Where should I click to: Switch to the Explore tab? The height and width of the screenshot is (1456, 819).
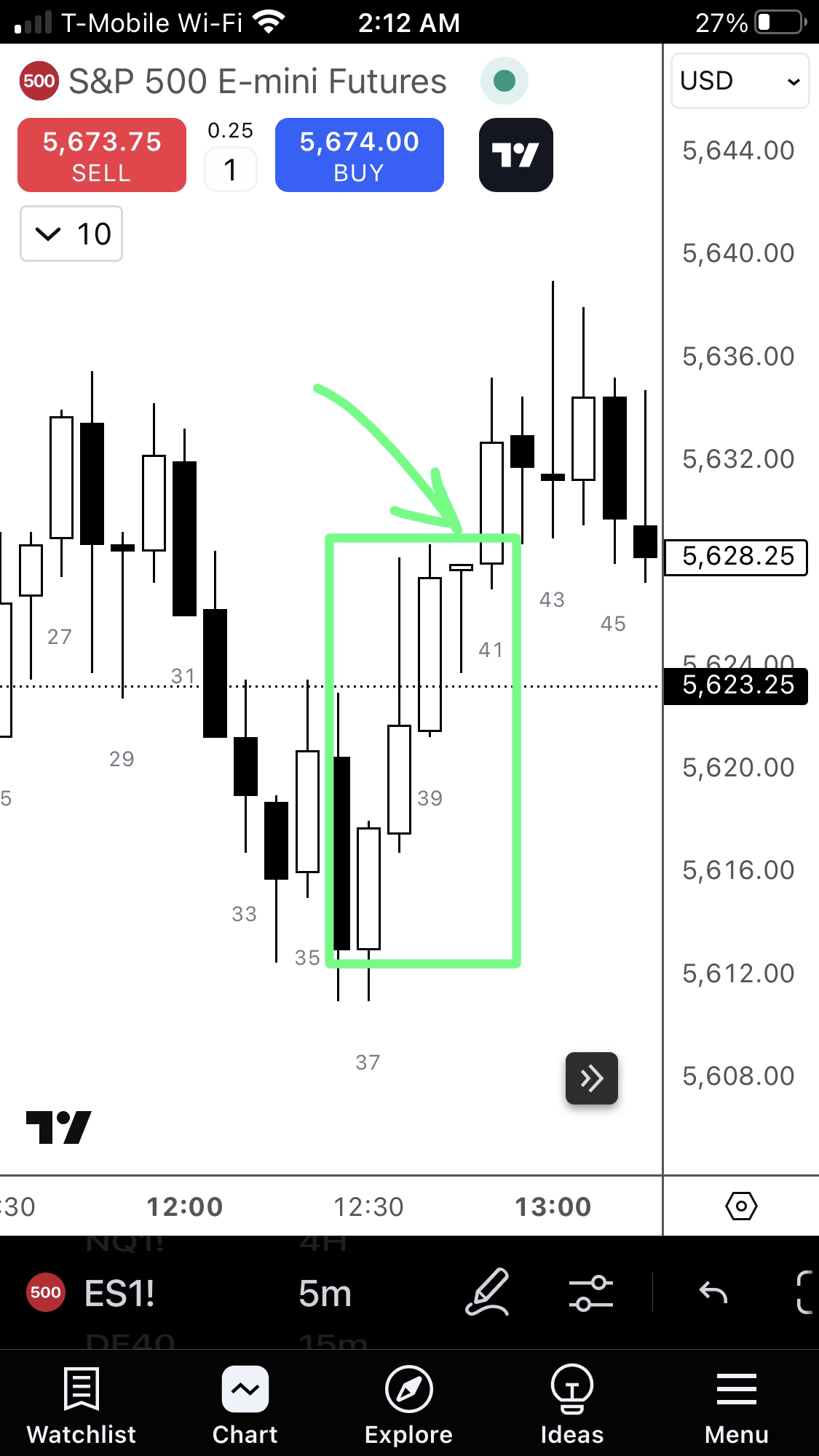408,1405
